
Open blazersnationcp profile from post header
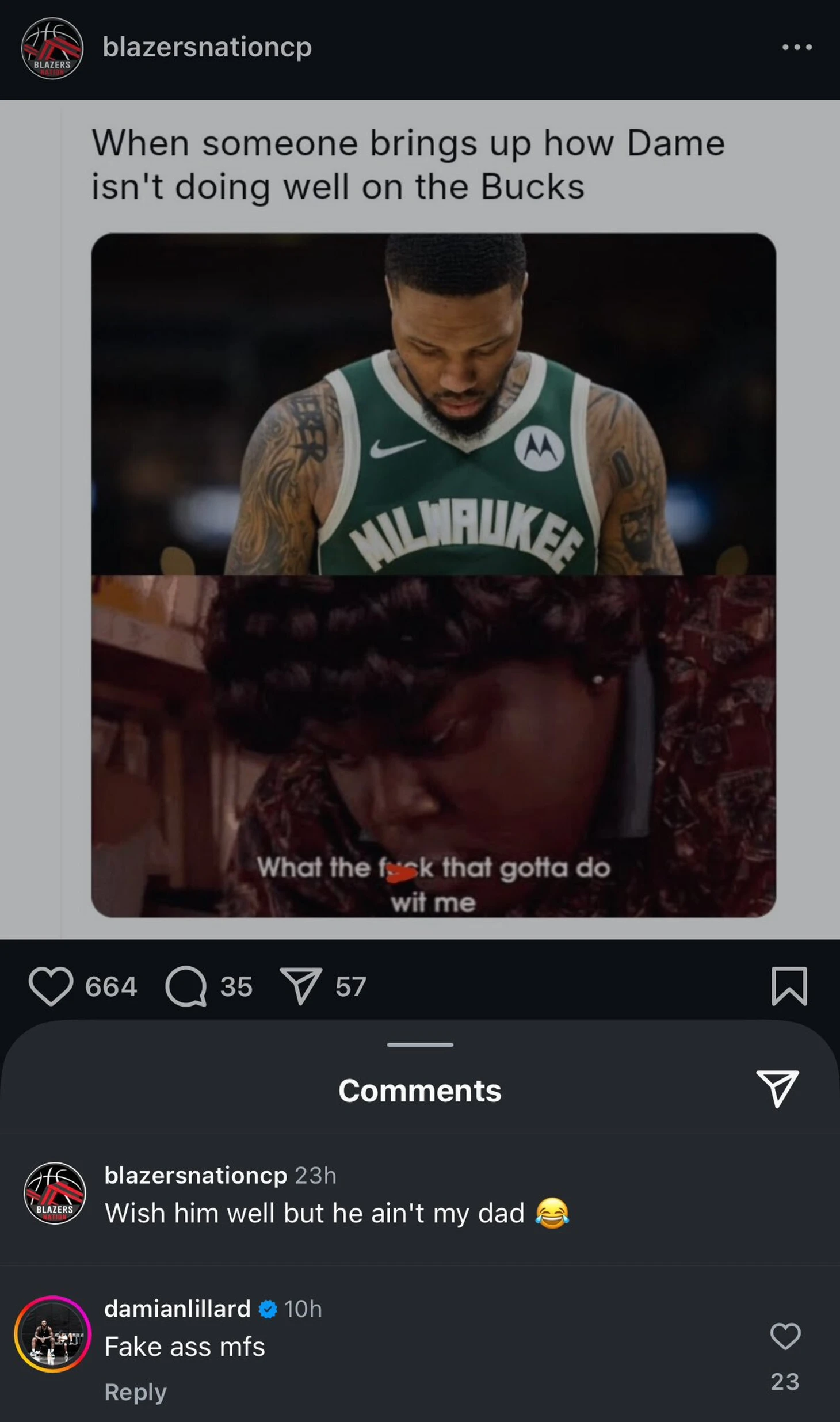[207, 47]
